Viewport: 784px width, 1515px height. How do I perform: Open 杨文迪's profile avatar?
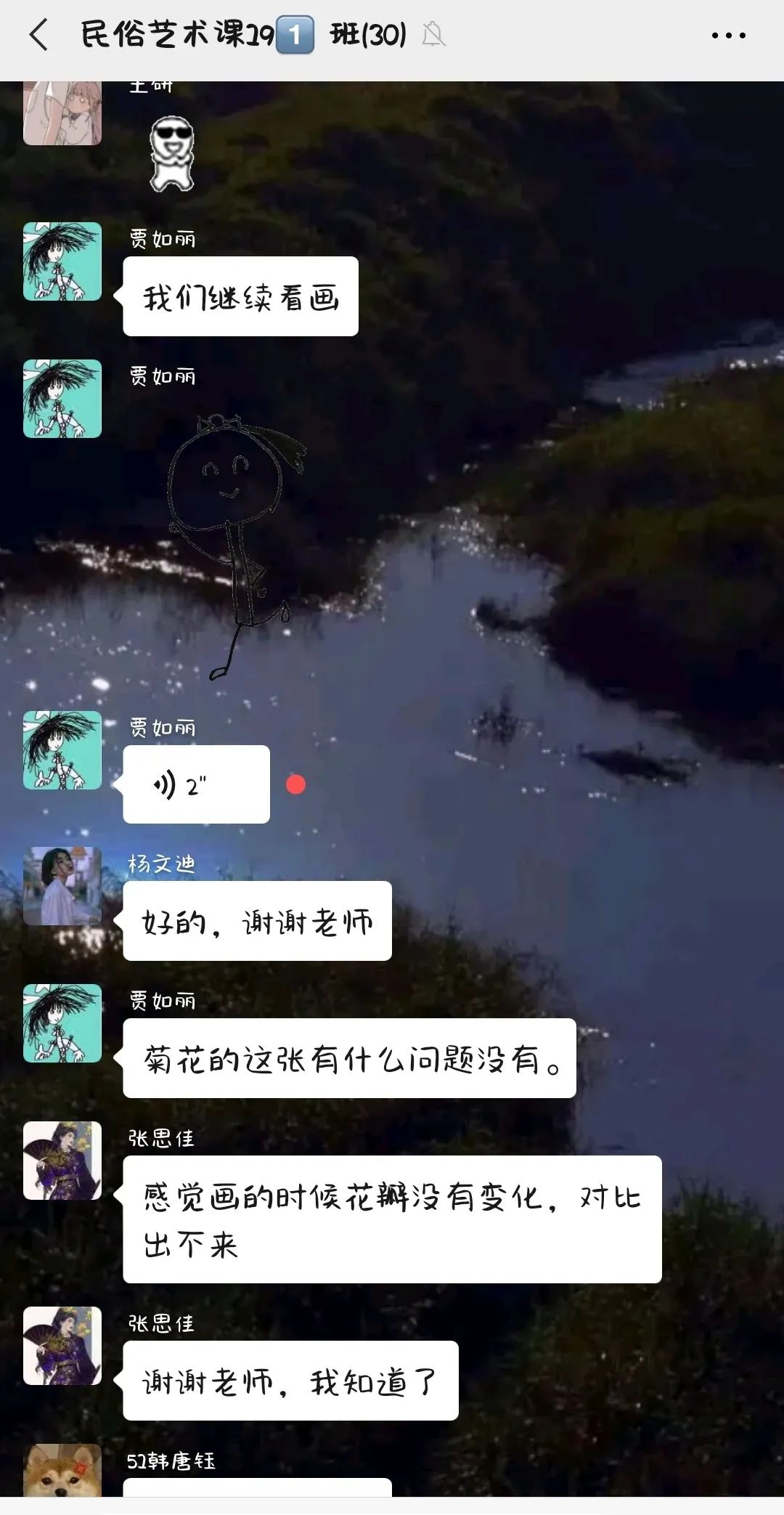point(62,886)
